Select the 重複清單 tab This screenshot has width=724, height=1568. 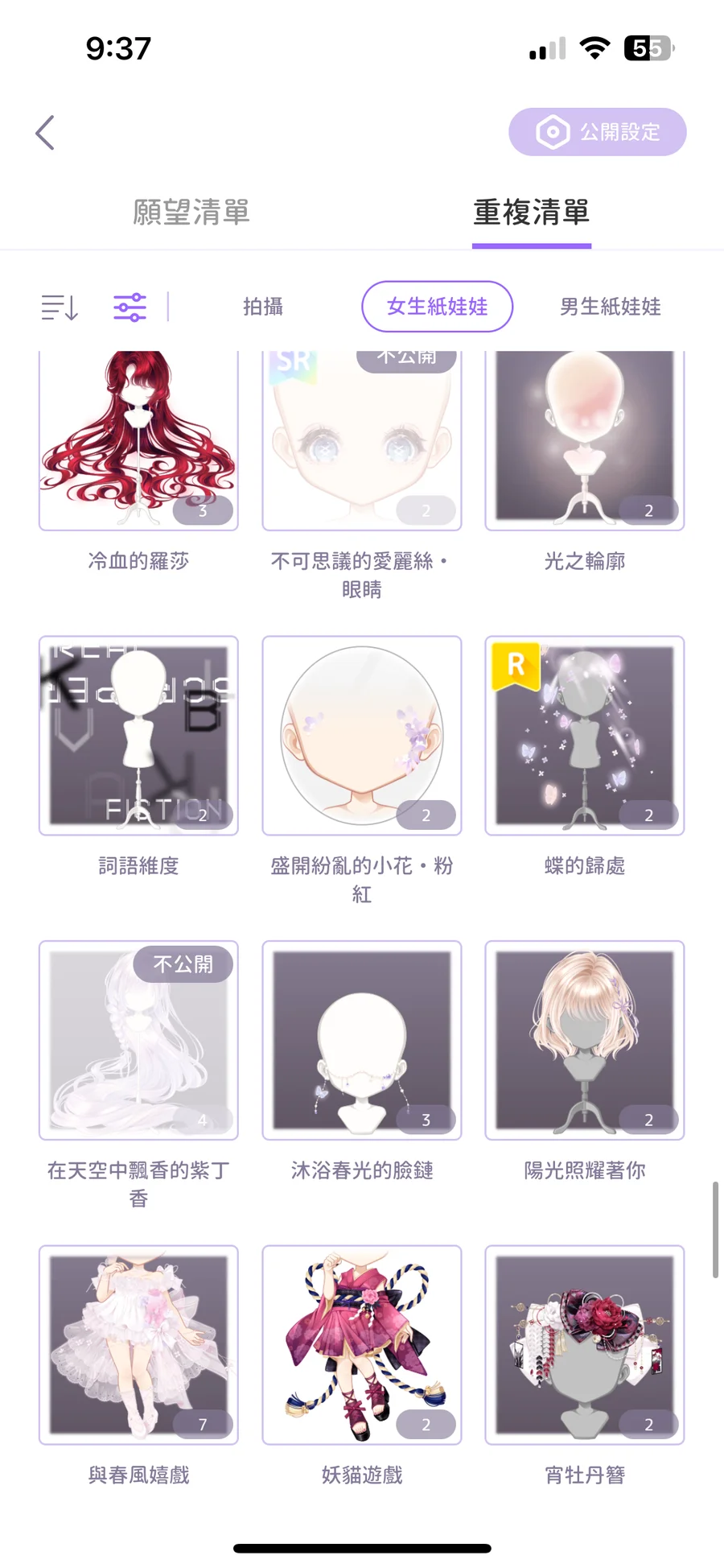[x=531, y=213]
